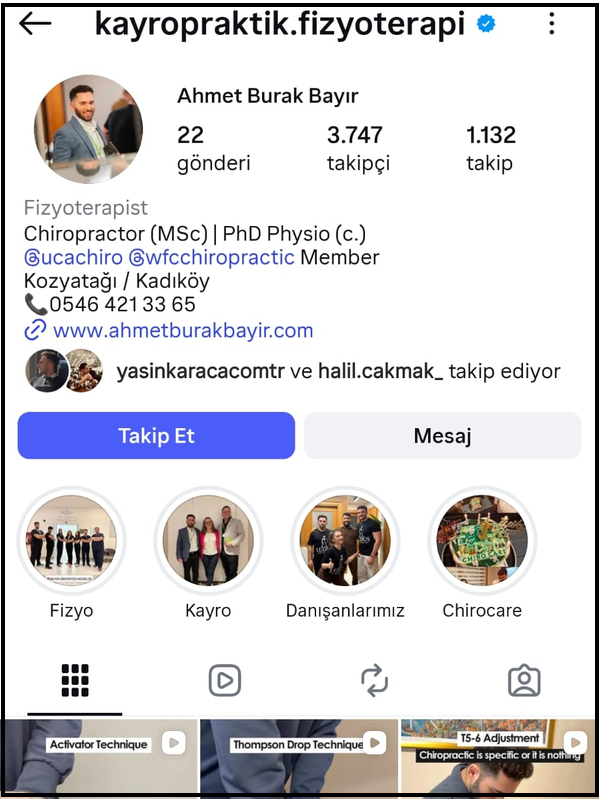Screen dimensions: 600x800
Task: Visit www.ahmetburakbayir.com website link
Action: [x=182, y=330]
